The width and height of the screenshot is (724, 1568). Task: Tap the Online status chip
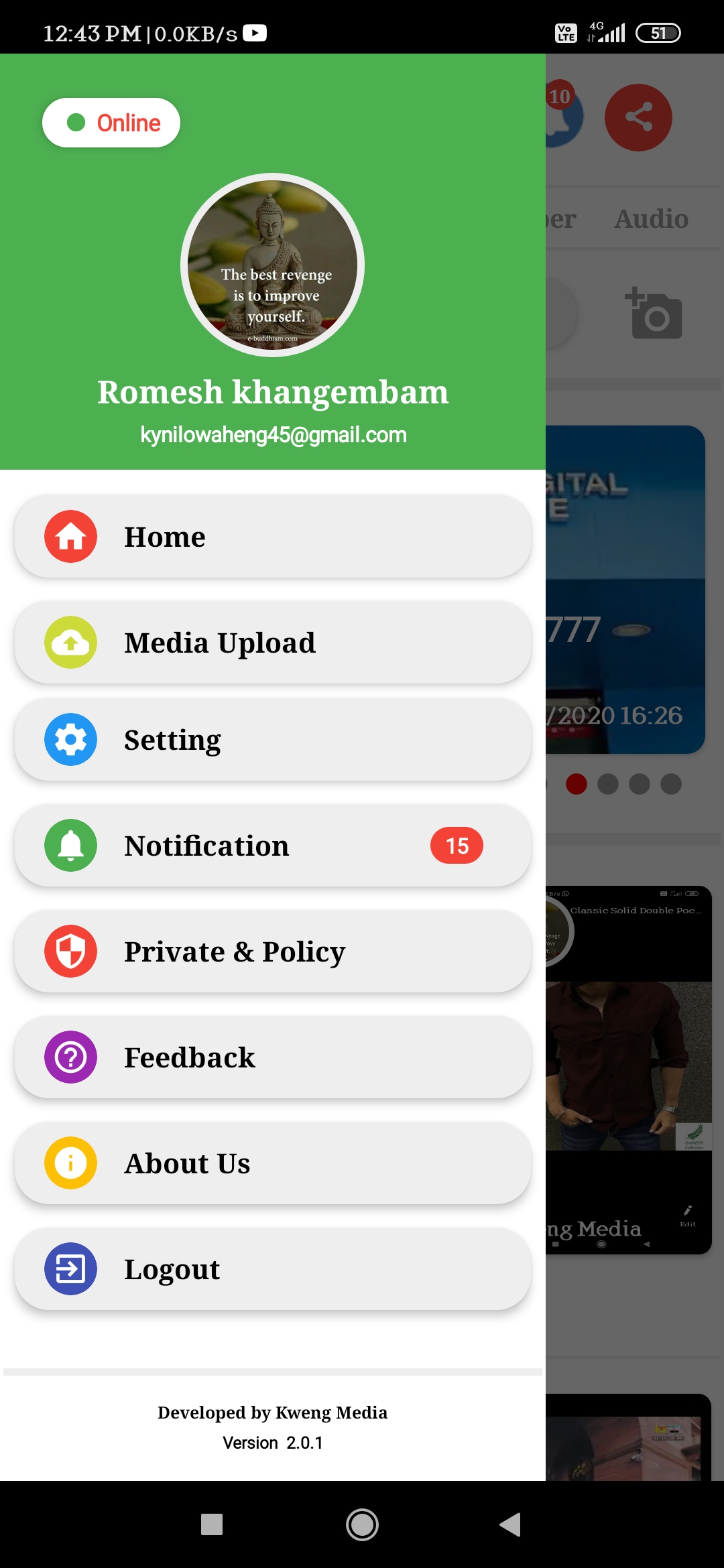click(111, 123)
